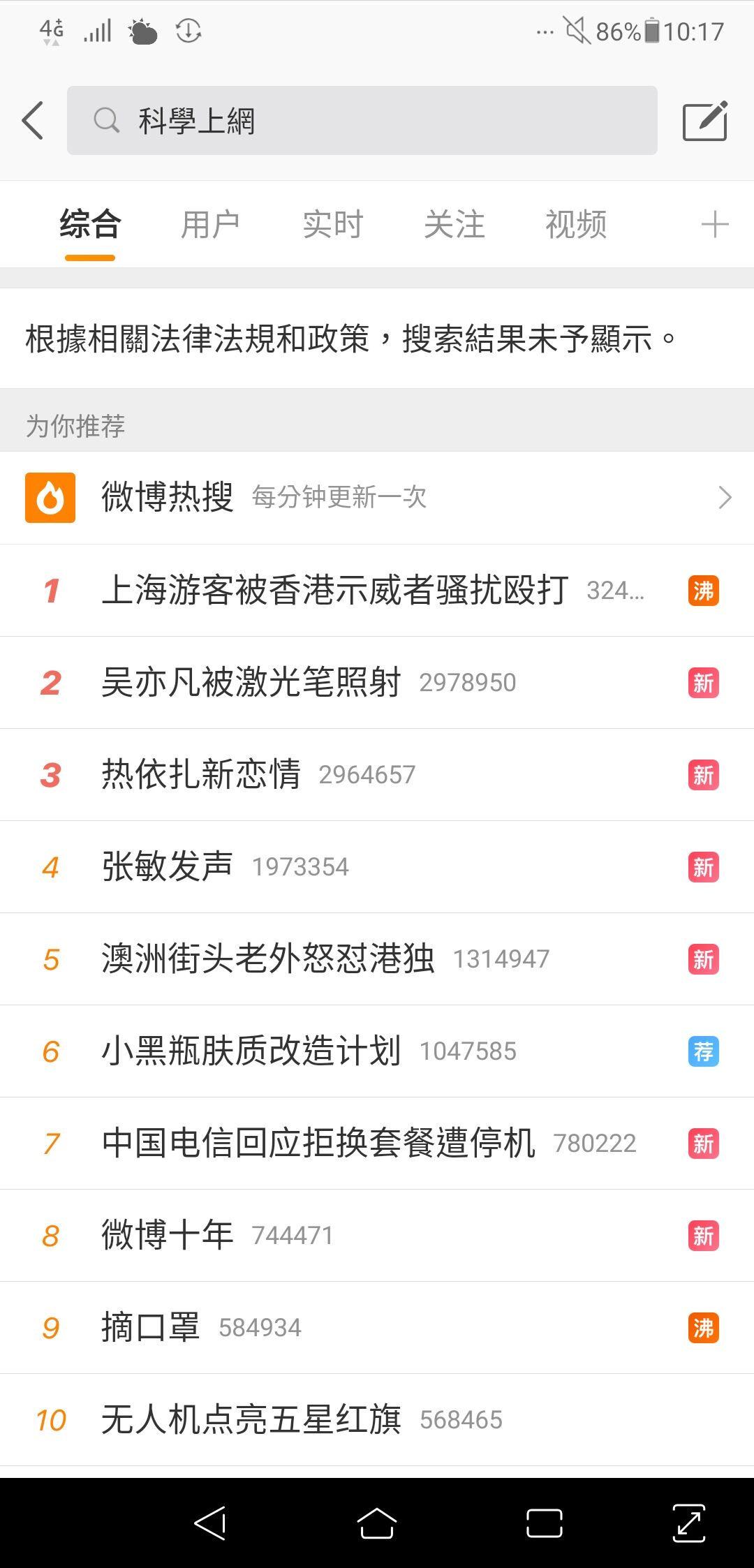The width and height of the screenshot is (754, 1568).
Task: Add more tabs with the plus icon
Action: (x=715, y=225)
